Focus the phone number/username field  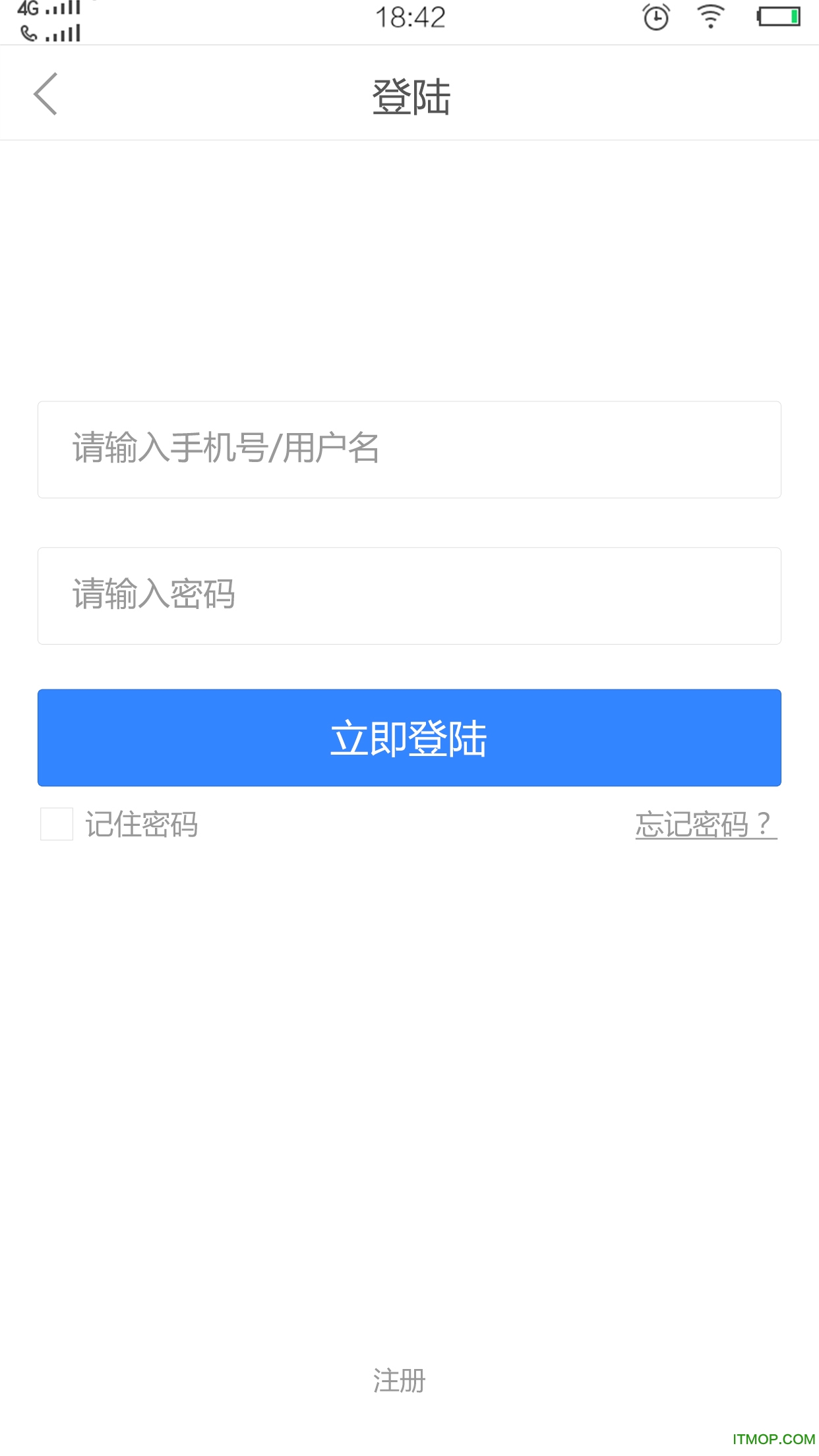pos(409,450)
